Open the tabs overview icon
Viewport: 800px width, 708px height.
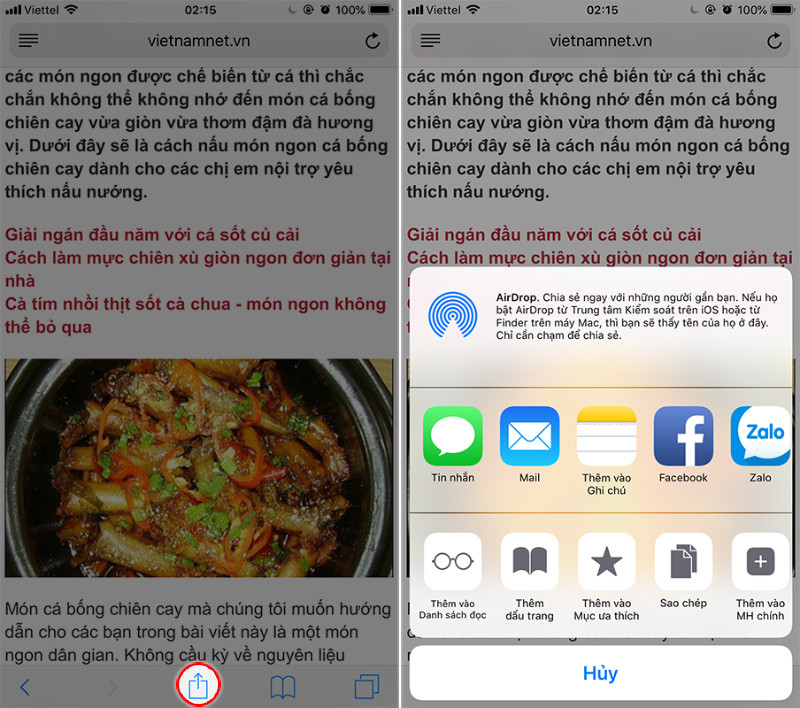pyautogui.click(x=367, y=687)
